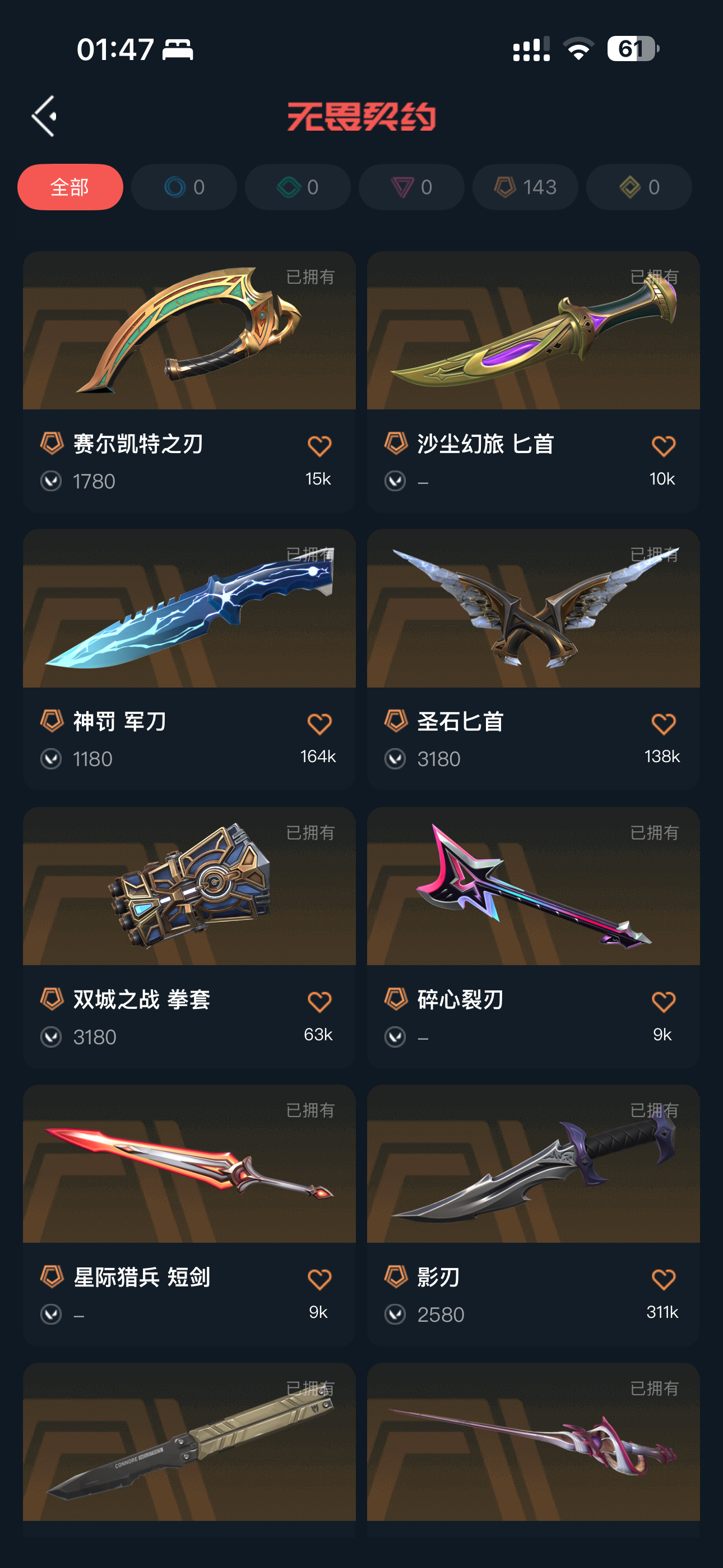Like the 神罚 军刀 skin
The width and height of the screenshot is (723, 1568).
[x=319, y=724]
